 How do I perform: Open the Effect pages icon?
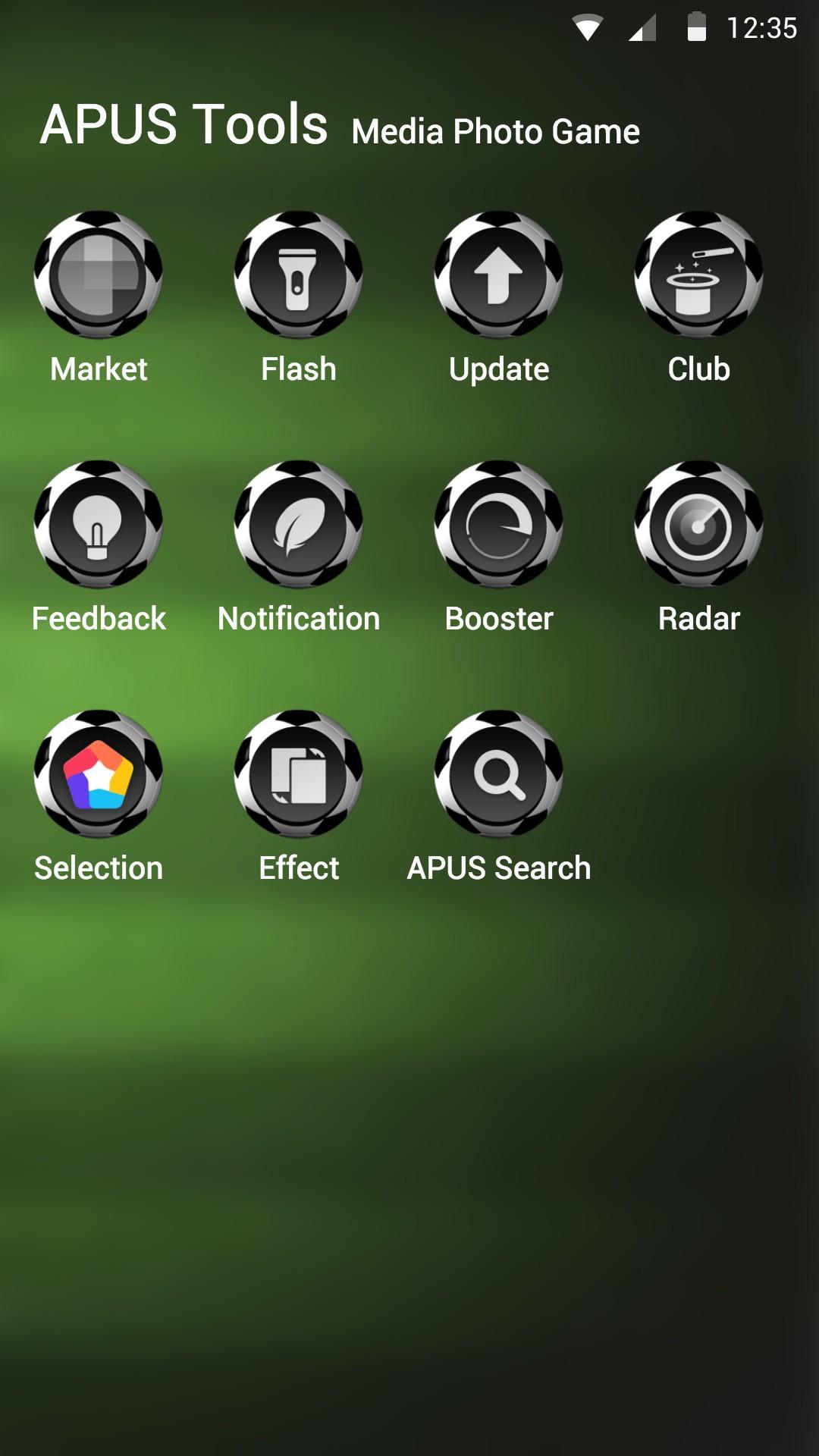(299, 775)
